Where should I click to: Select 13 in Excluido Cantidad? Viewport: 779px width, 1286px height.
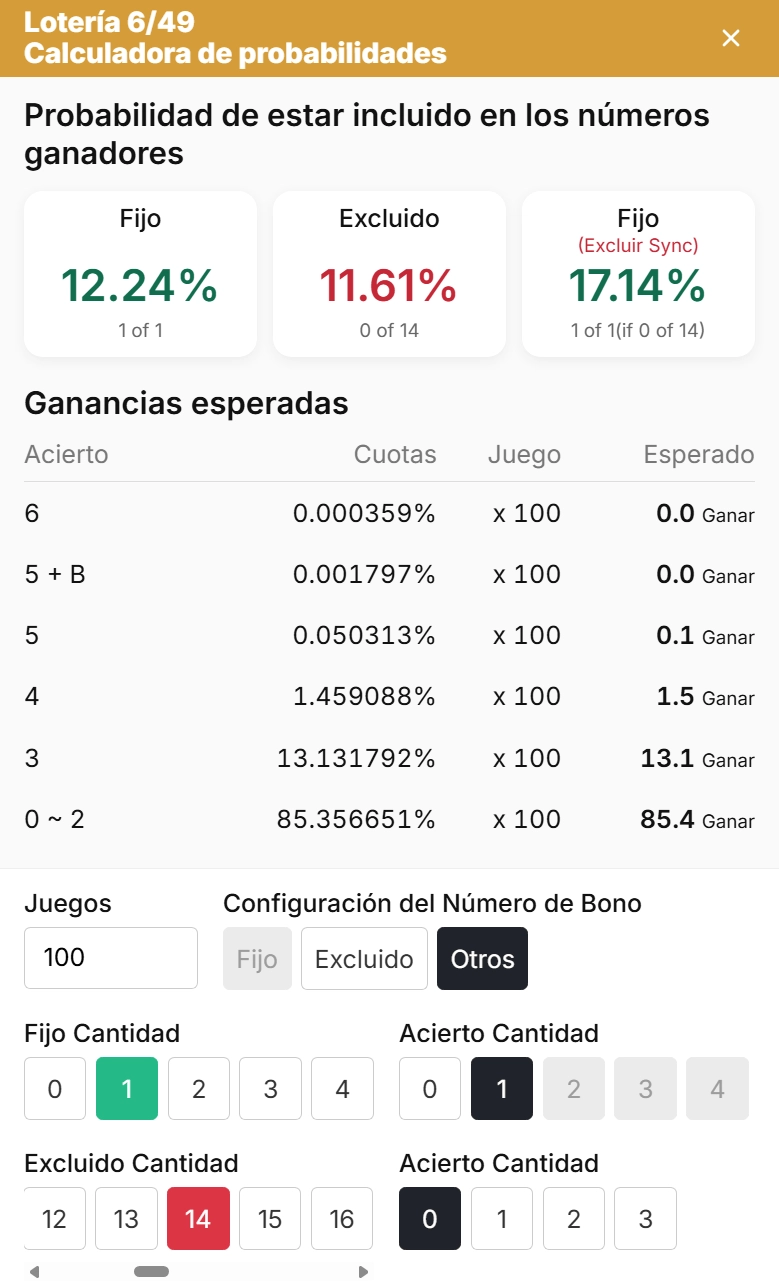coord(126,1218)
